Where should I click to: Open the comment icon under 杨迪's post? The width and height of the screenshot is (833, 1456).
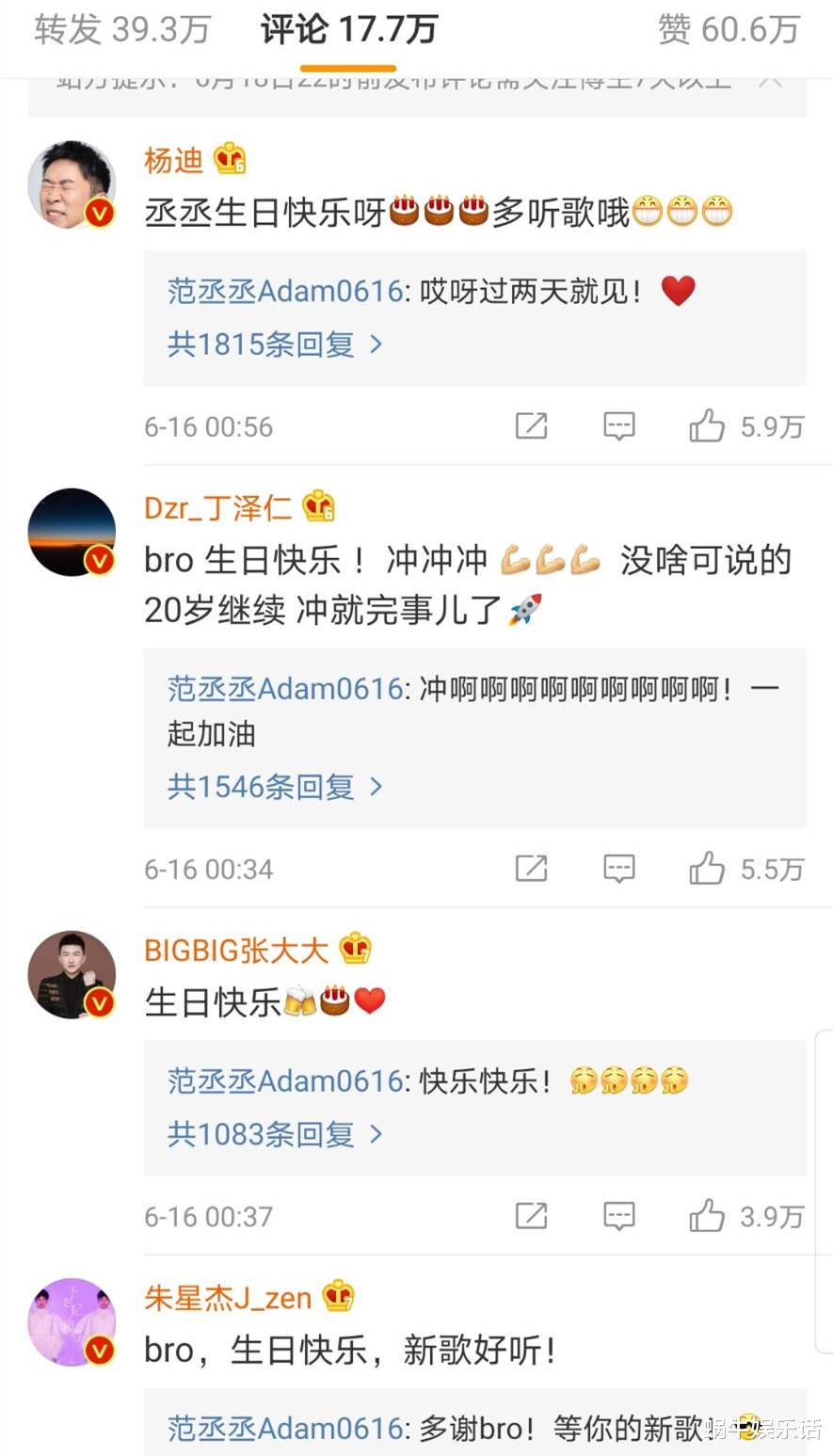tap(618, 426)
